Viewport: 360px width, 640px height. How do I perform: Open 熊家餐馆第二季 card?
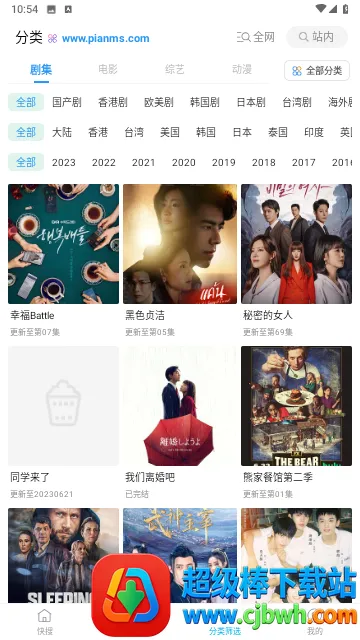click(x=296, y=422)
